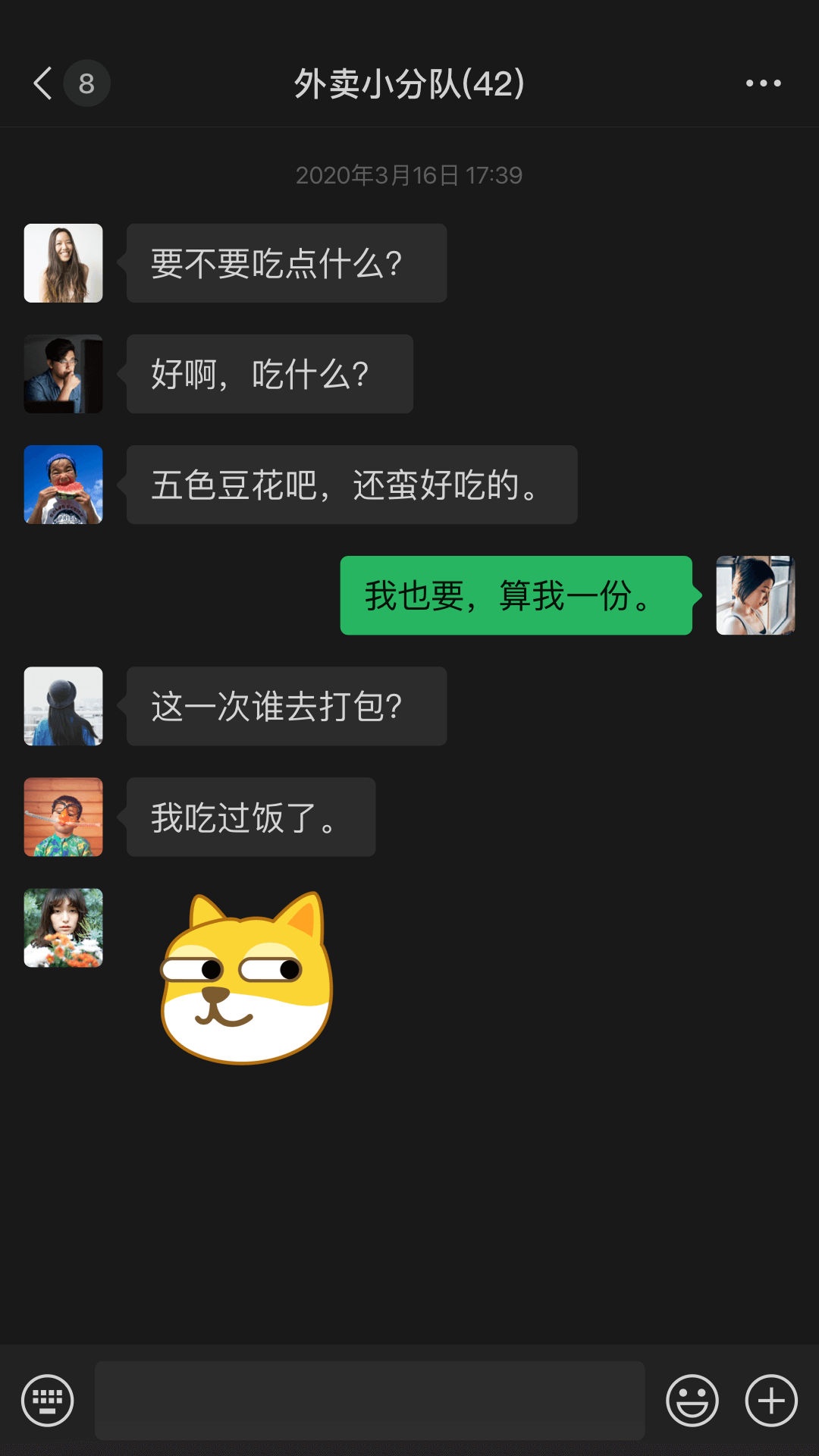The image size is (819, 1456).
Task: Click the timestamp '2020年3月16日 17:39'
Action: pyautogui.click(x=409, y=174)
